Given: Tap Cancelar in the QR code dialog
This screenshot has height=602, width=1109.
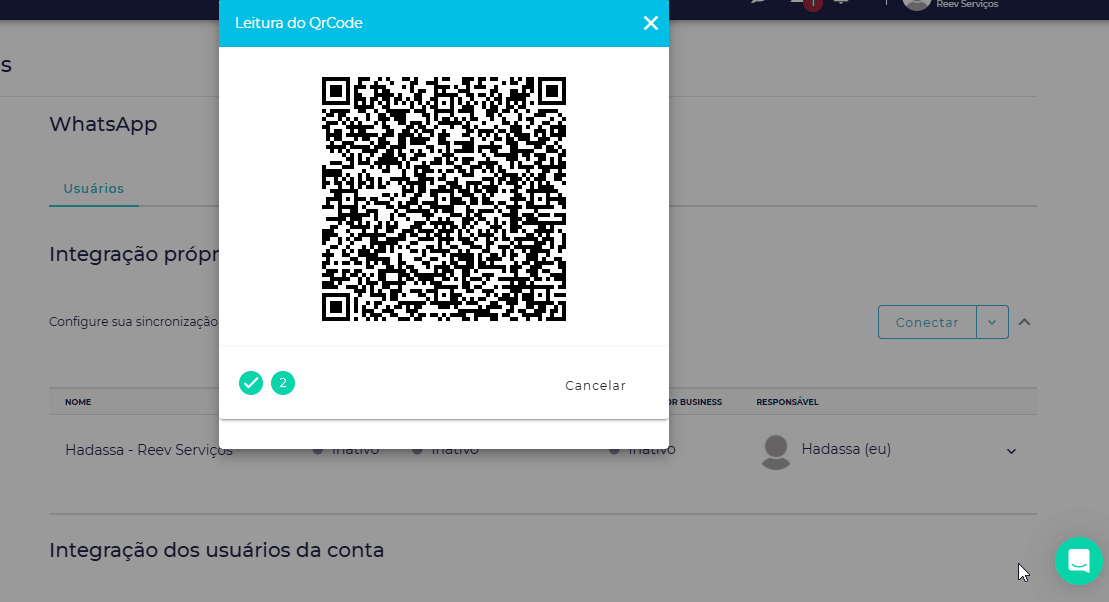Looking at the screenshot, I should 595,385.
